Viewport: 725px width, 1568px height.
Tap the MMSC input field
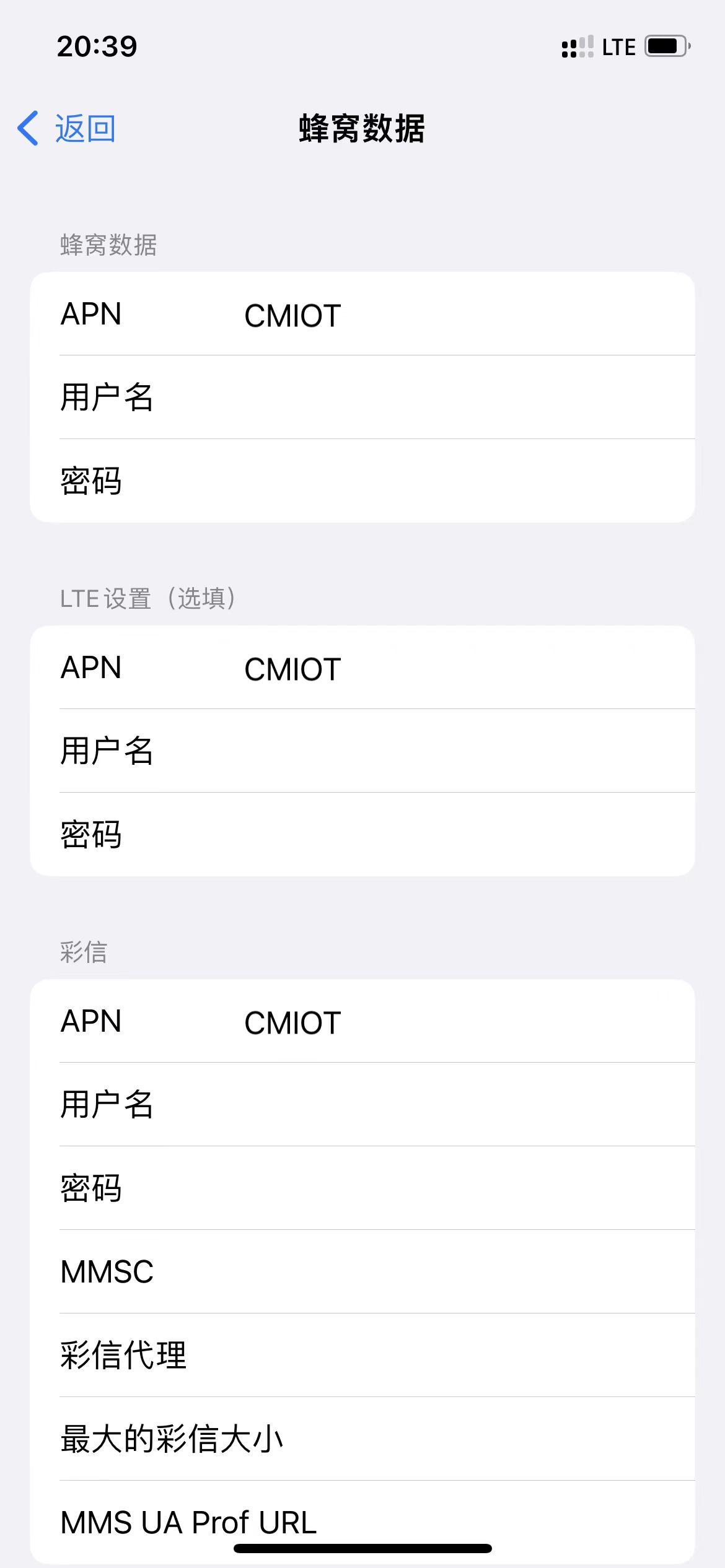(362, 1272)
